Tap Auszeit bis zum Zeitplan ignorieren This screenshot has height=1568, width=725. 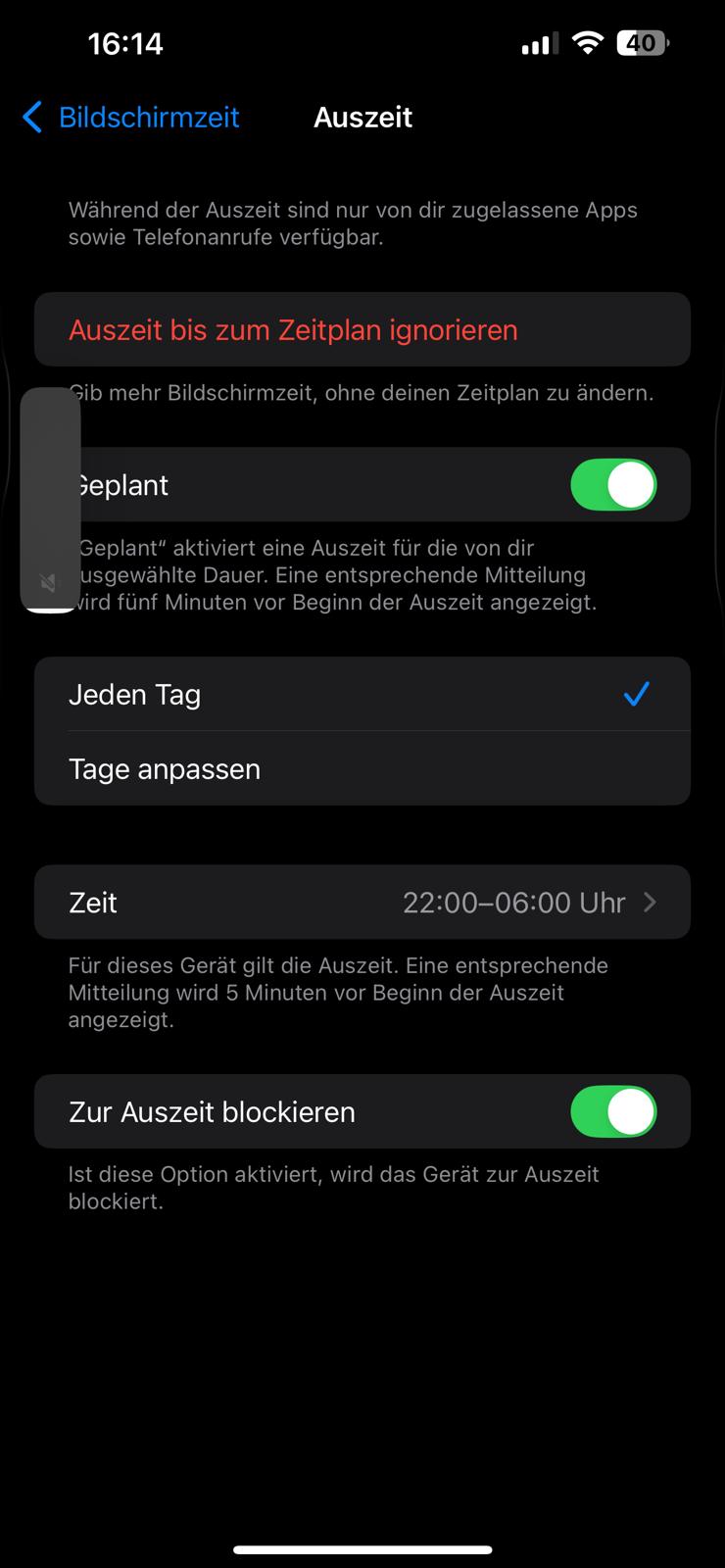click(293, 330)
